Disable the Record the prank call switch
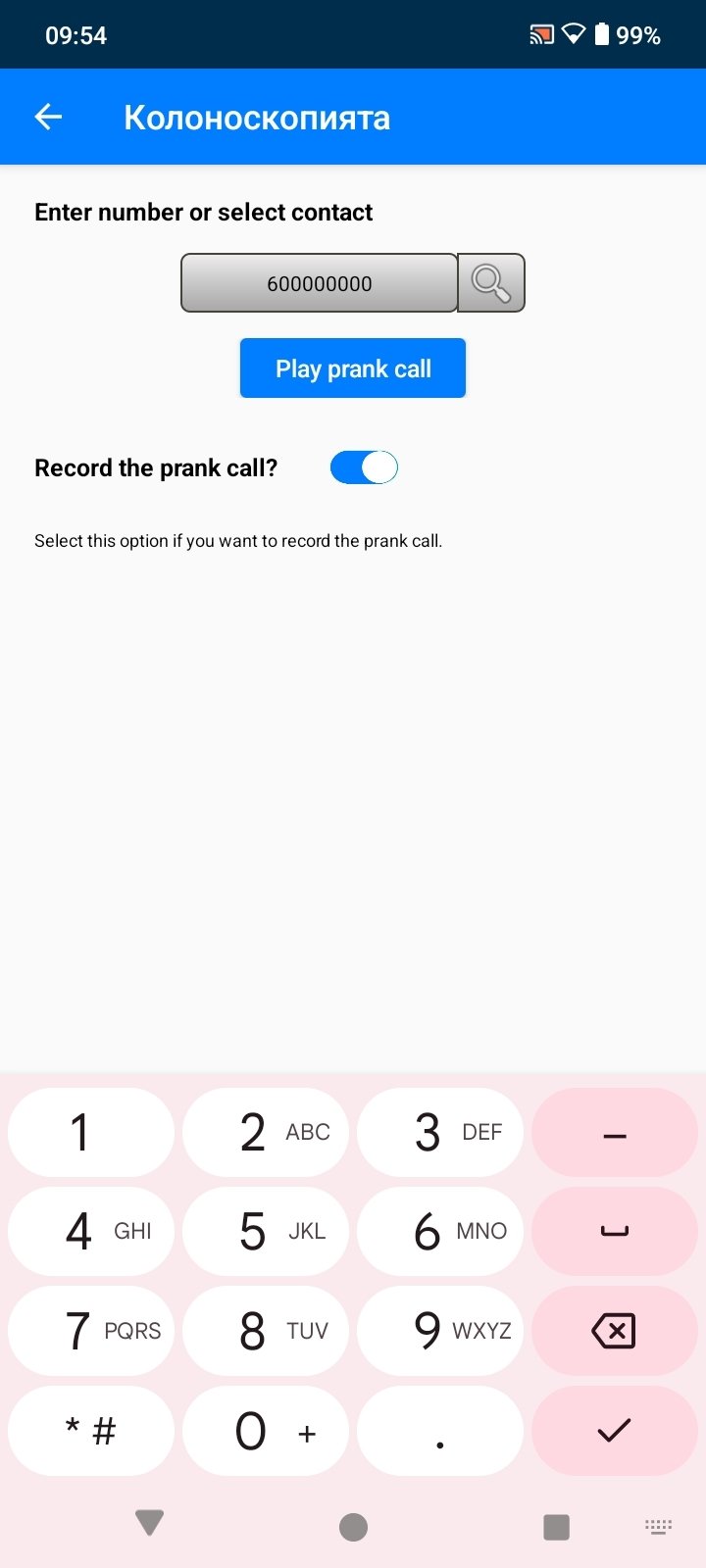 point(364,467)
